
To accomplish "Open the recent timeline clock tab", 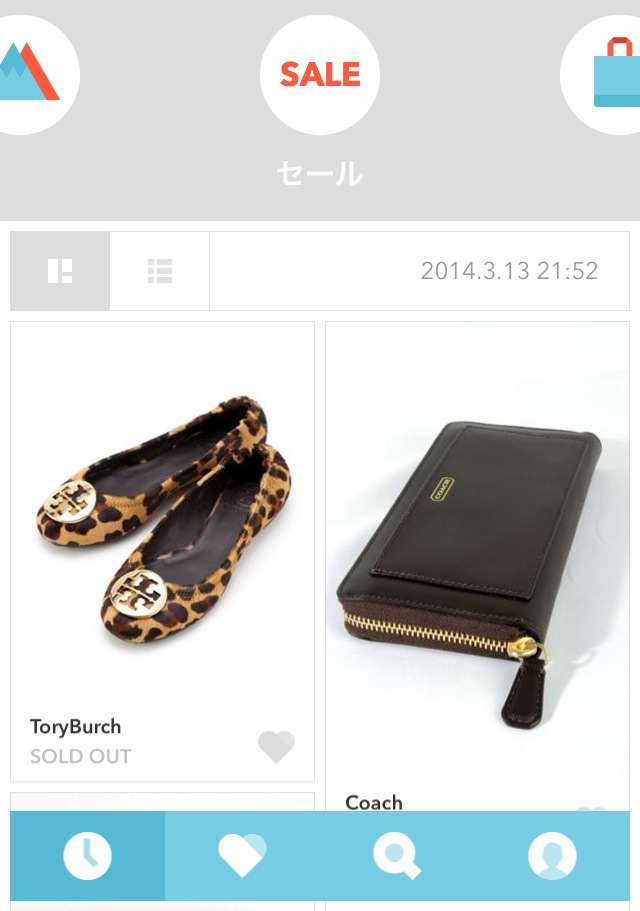I will [88, 856].
